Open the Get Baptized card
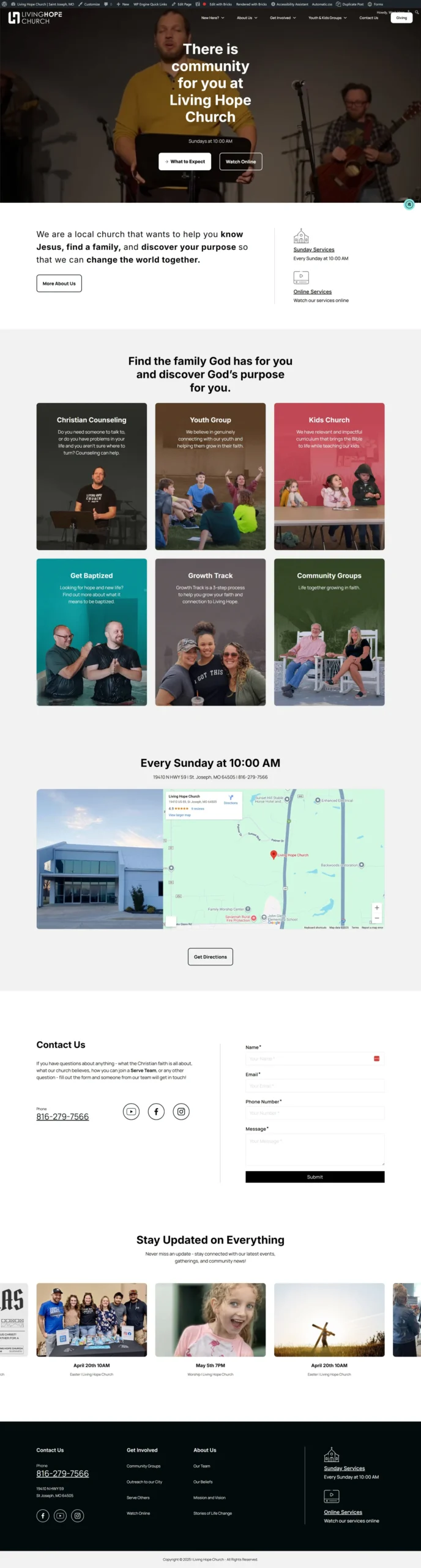 pos(92,631)
